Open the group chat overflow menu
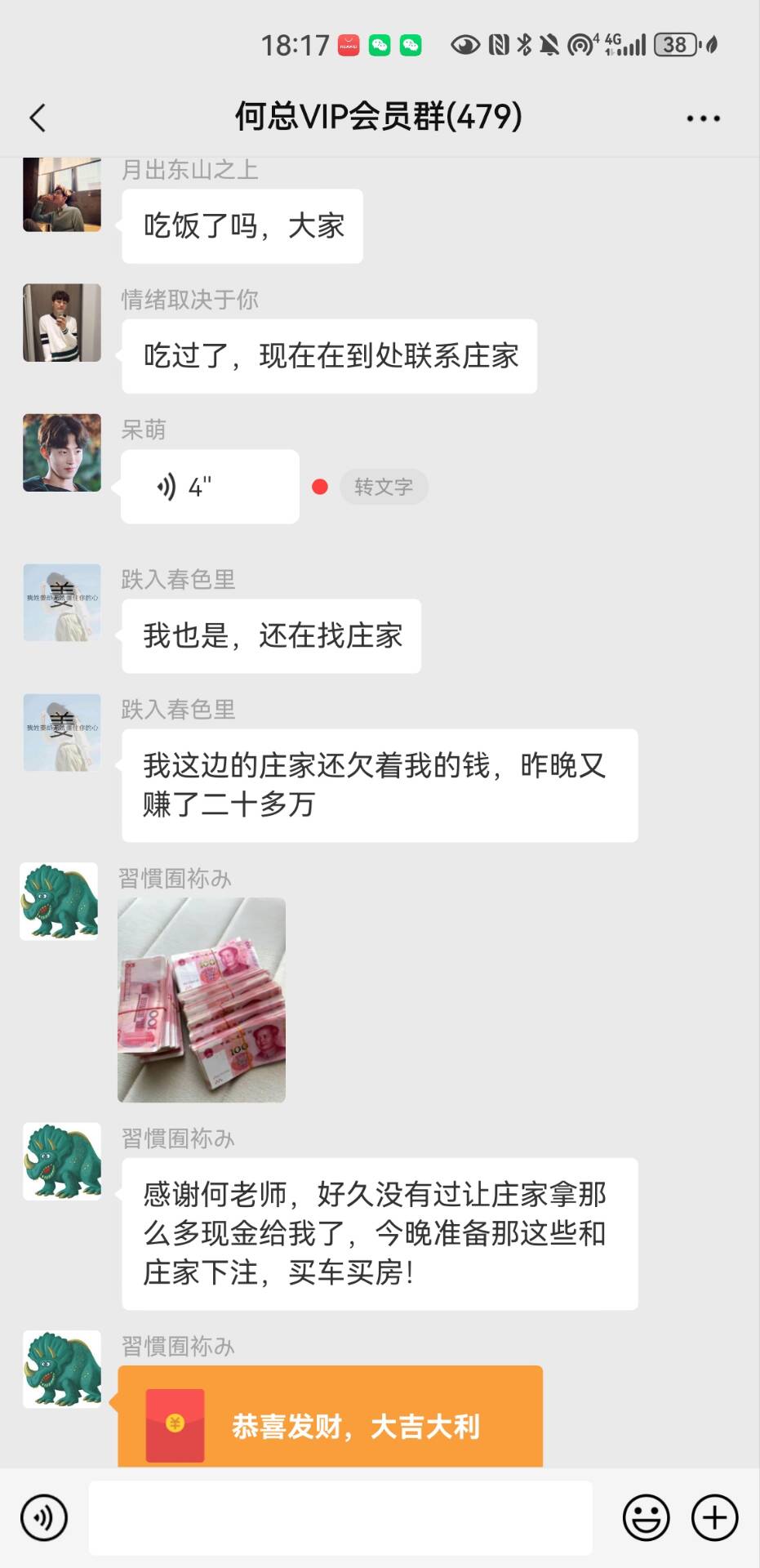This screenshot has height=1568, width=760. tap(703, 118)
